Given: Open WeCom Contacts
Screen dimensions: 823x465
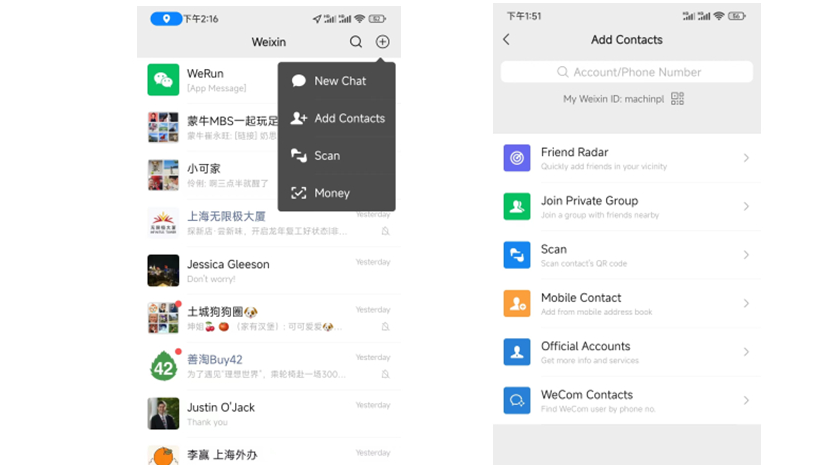Looking at the screenshot, I should [627, 400].
